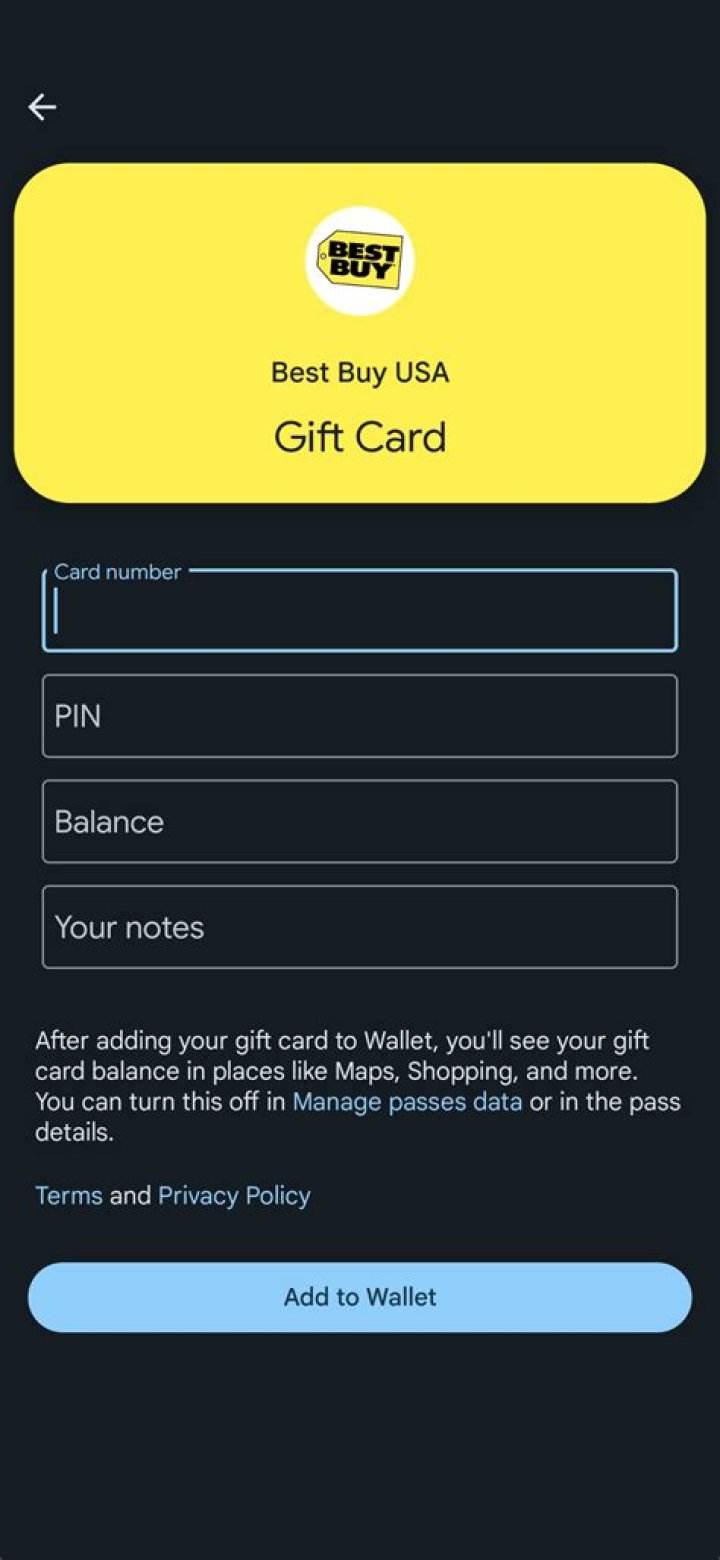The height and width of the screenshot is (1560, 720).
Task: Open the Terms link
Action: [68, 1195]
